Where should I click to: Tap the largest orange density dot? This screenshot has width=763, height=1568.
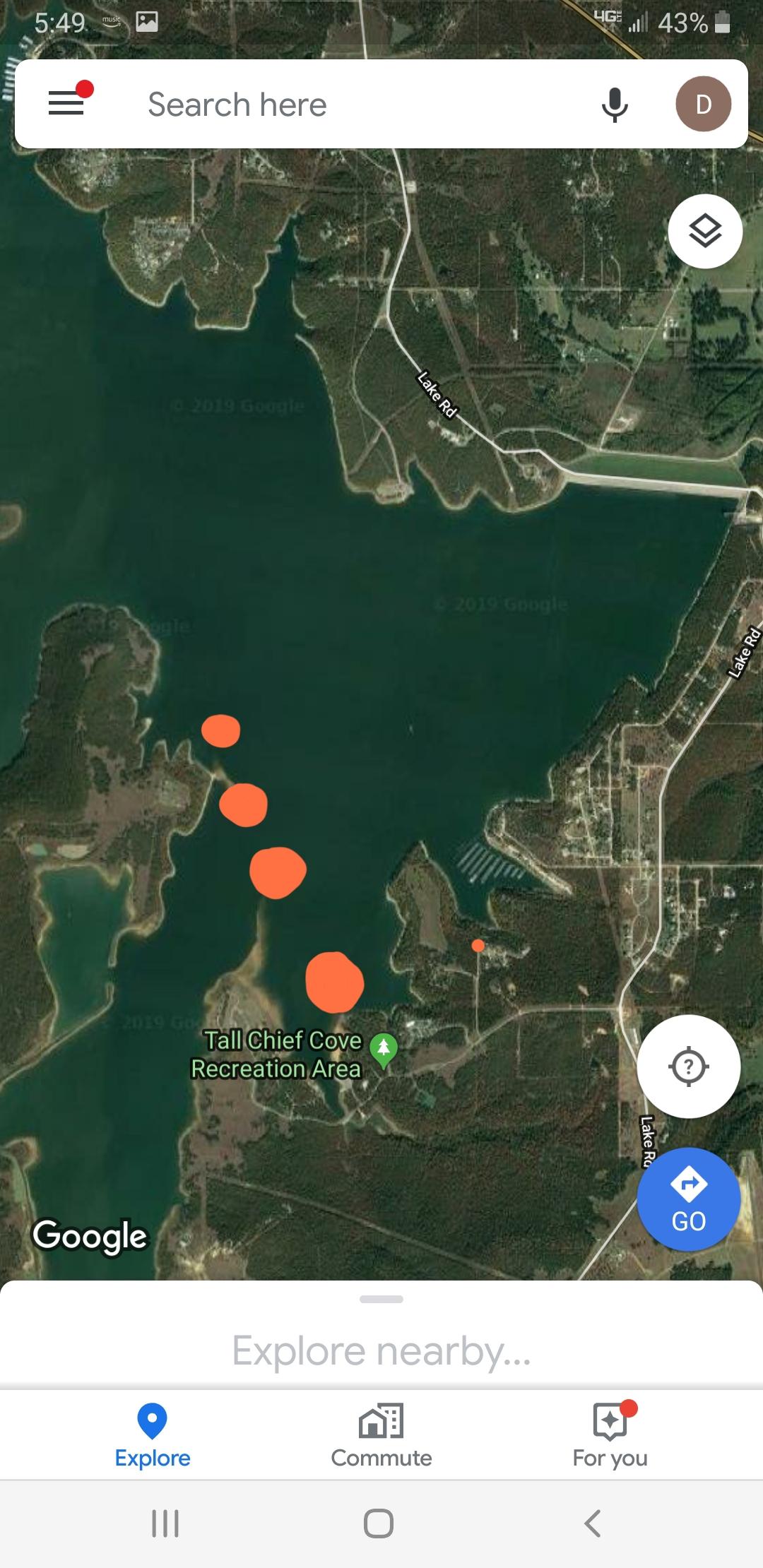[333, 982]
